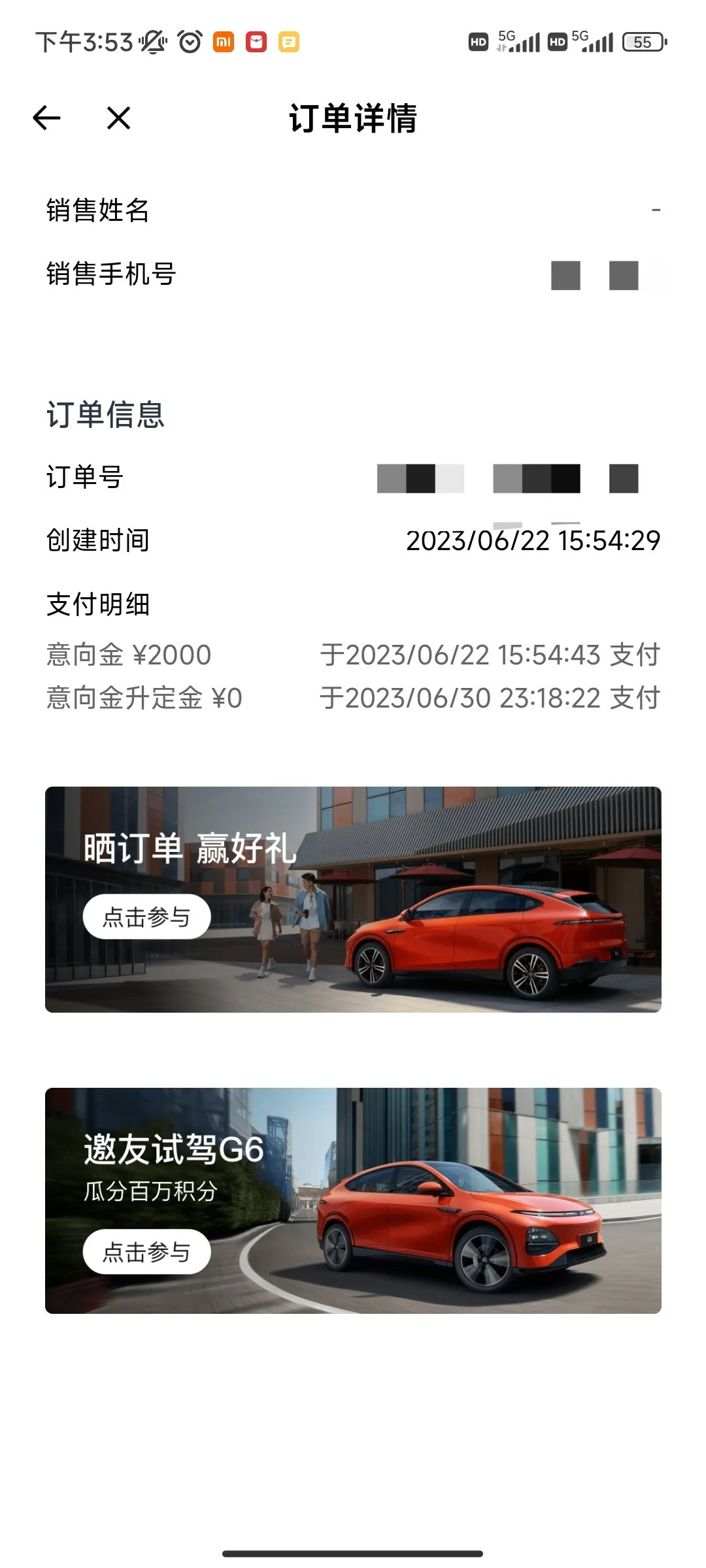The width and height of the screenshot is (706, 1568).
Task: Tap the HD icon in the status bar
Action: tap(478, 41)
